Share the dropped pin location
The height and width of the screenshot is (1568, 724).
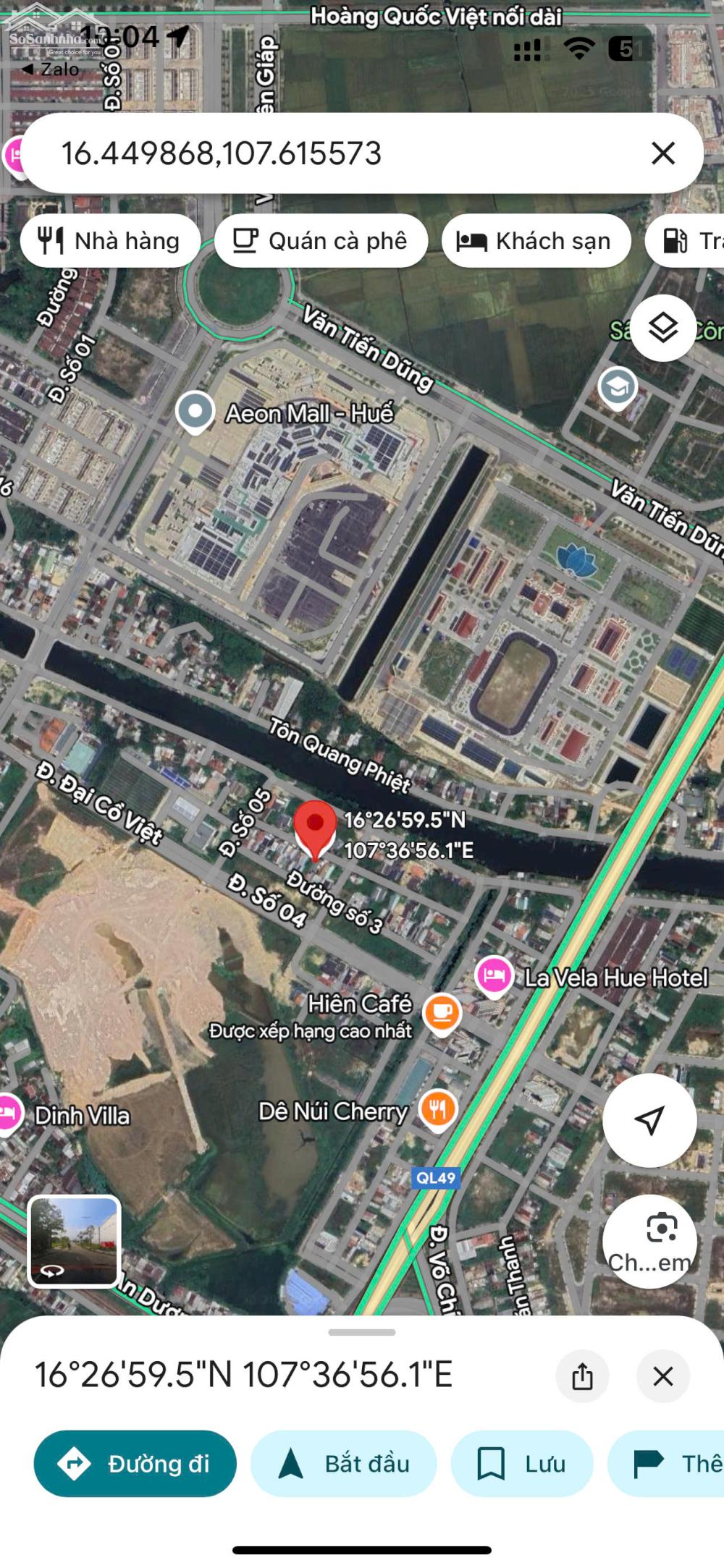582,1376
